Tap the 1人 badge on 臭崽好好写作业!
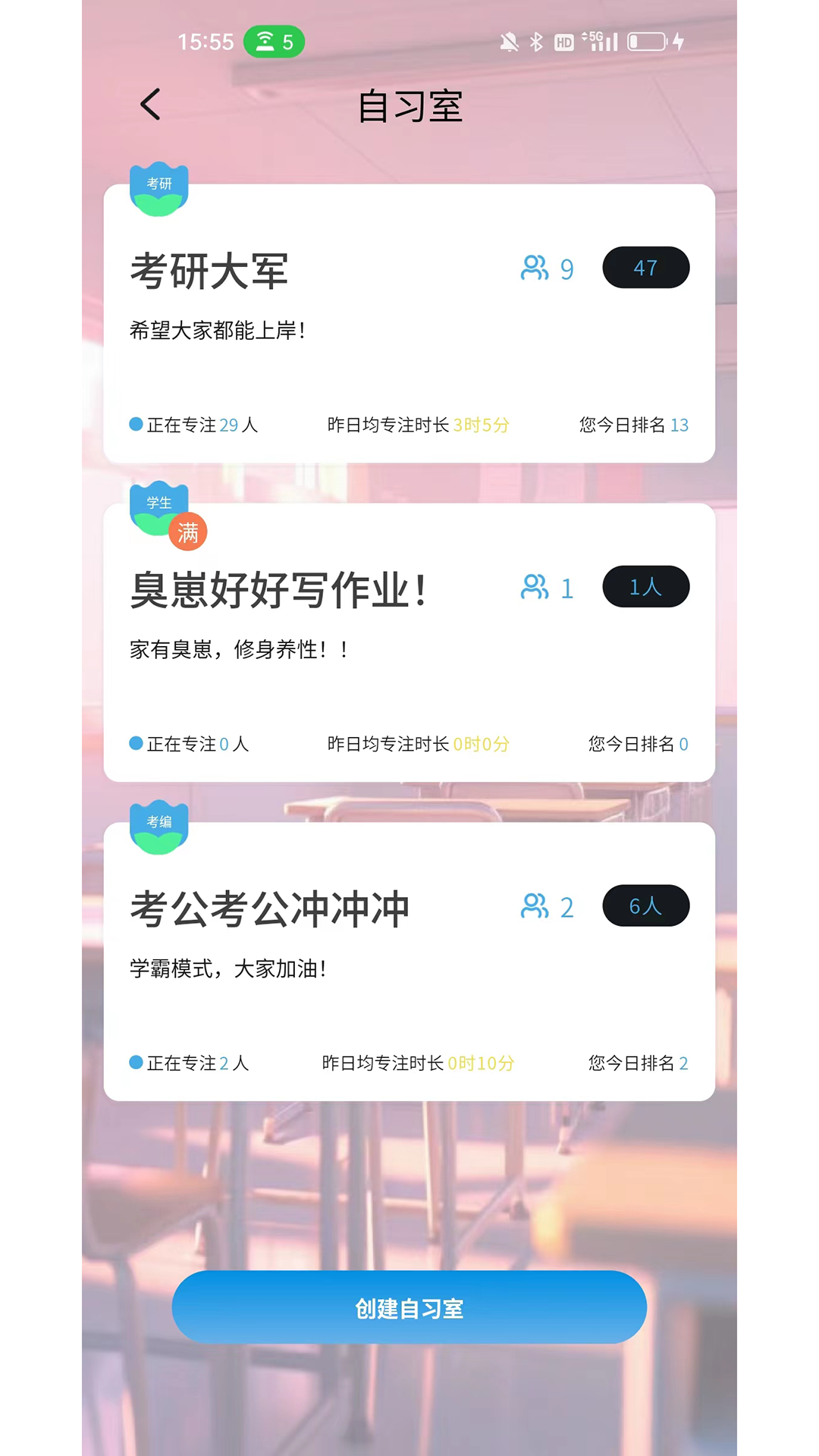 tap(645, 587)
